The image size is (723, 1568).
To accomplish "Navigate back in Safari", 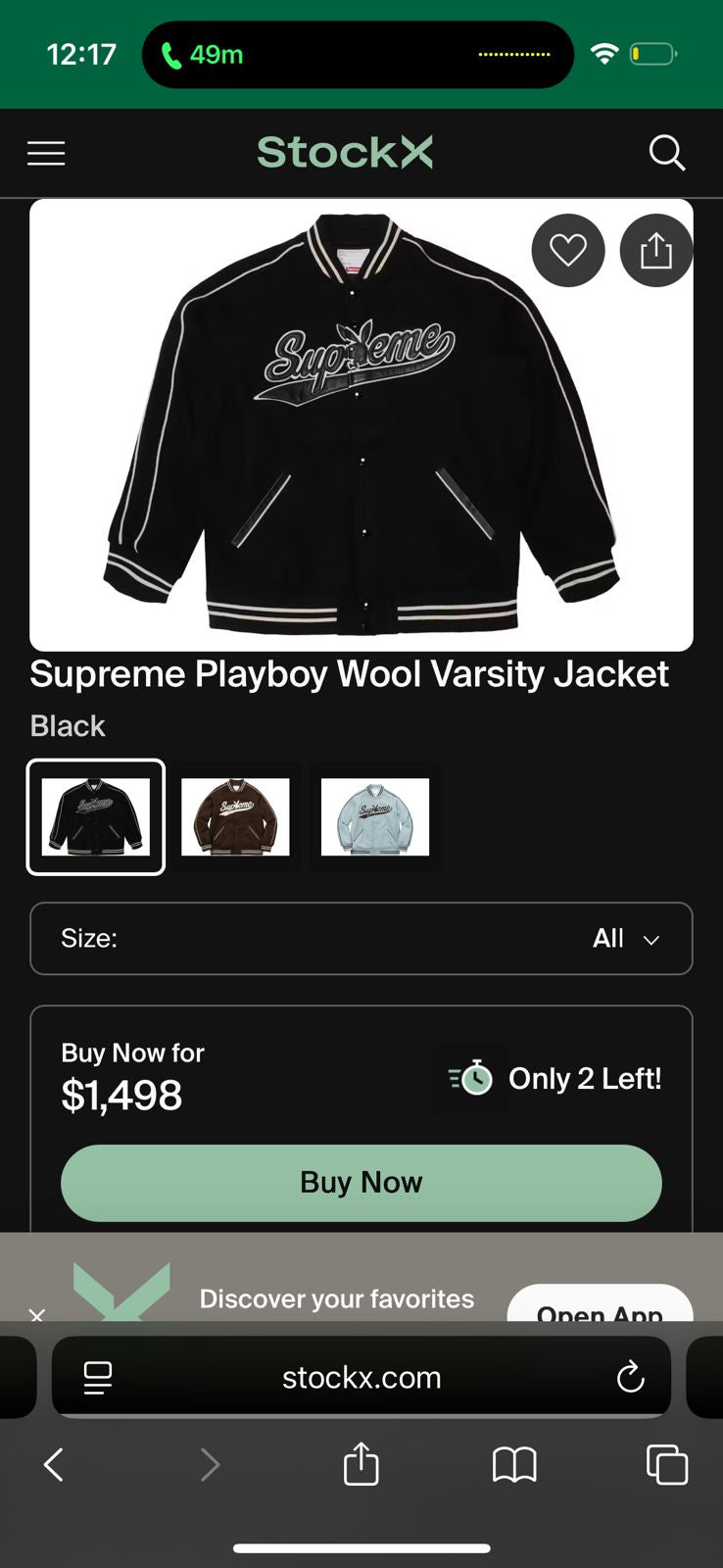I will tap(53, 1465).
